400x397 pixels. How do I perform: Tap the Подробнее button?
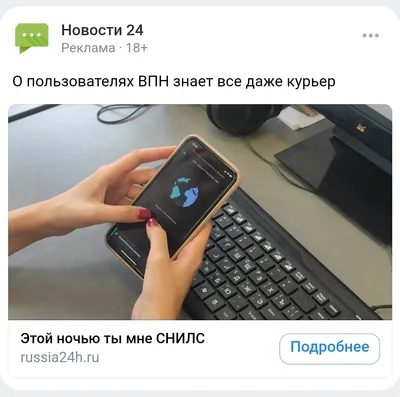[x=329, y=348]
